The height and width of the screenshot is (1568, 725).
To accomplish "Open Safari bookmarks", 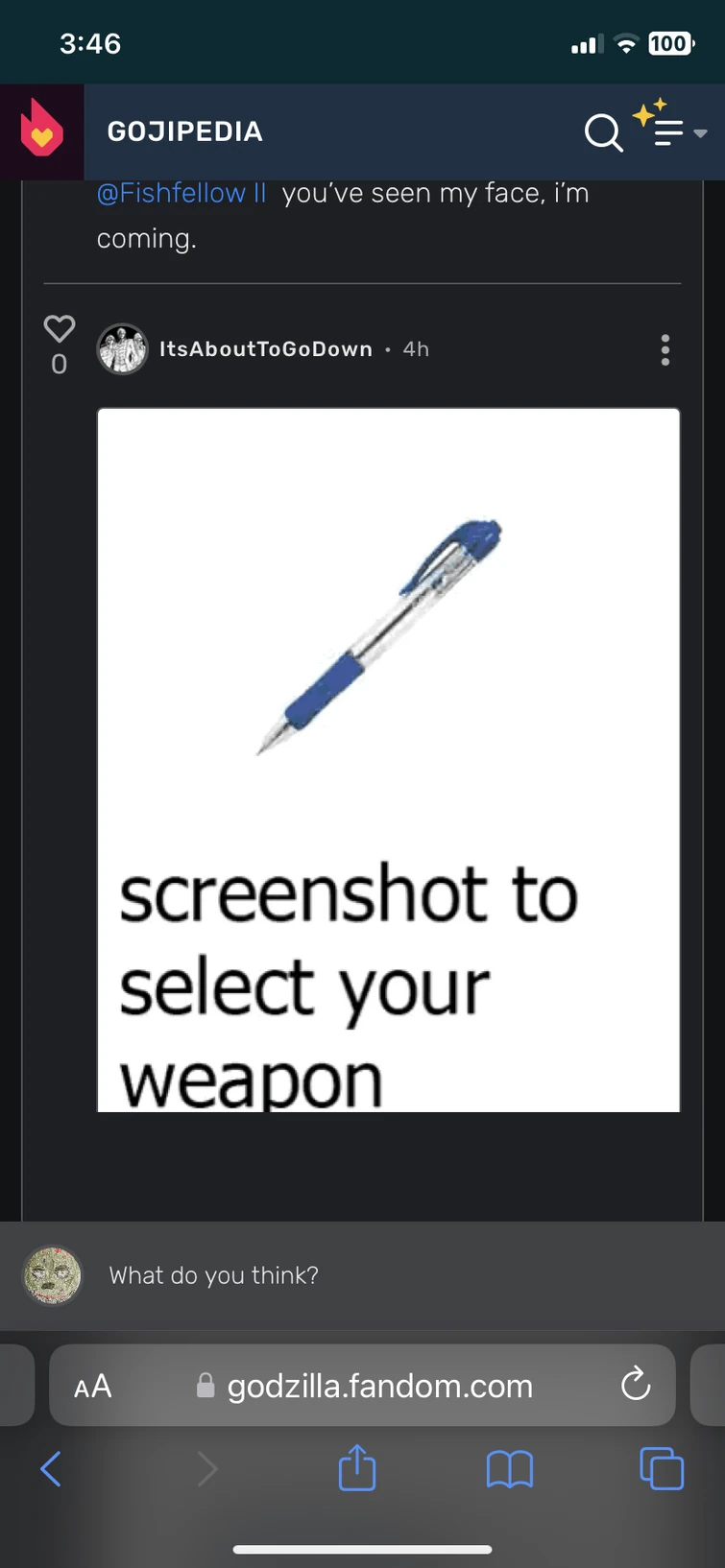I will [x=509, y=1469].
